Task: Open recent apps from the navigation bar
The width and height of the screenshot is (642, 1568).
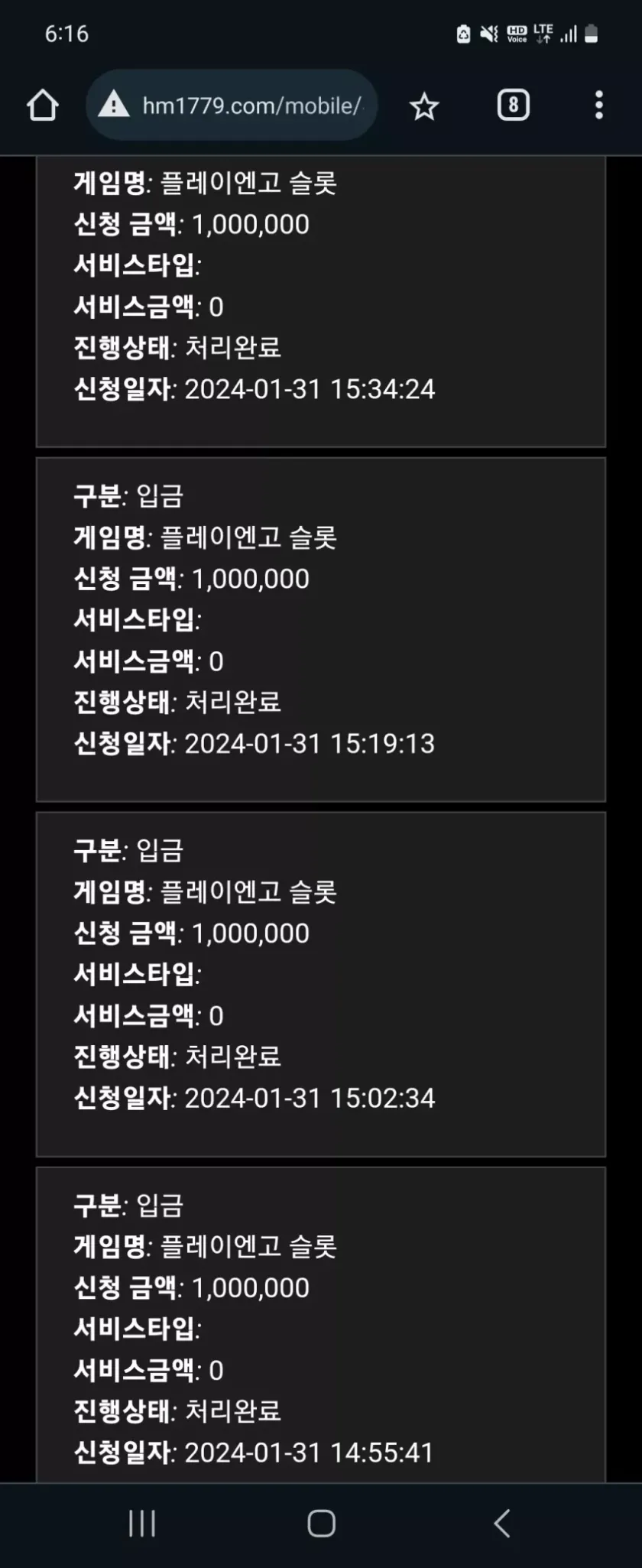Action: pyautogui.click(x=142, y=1523)
